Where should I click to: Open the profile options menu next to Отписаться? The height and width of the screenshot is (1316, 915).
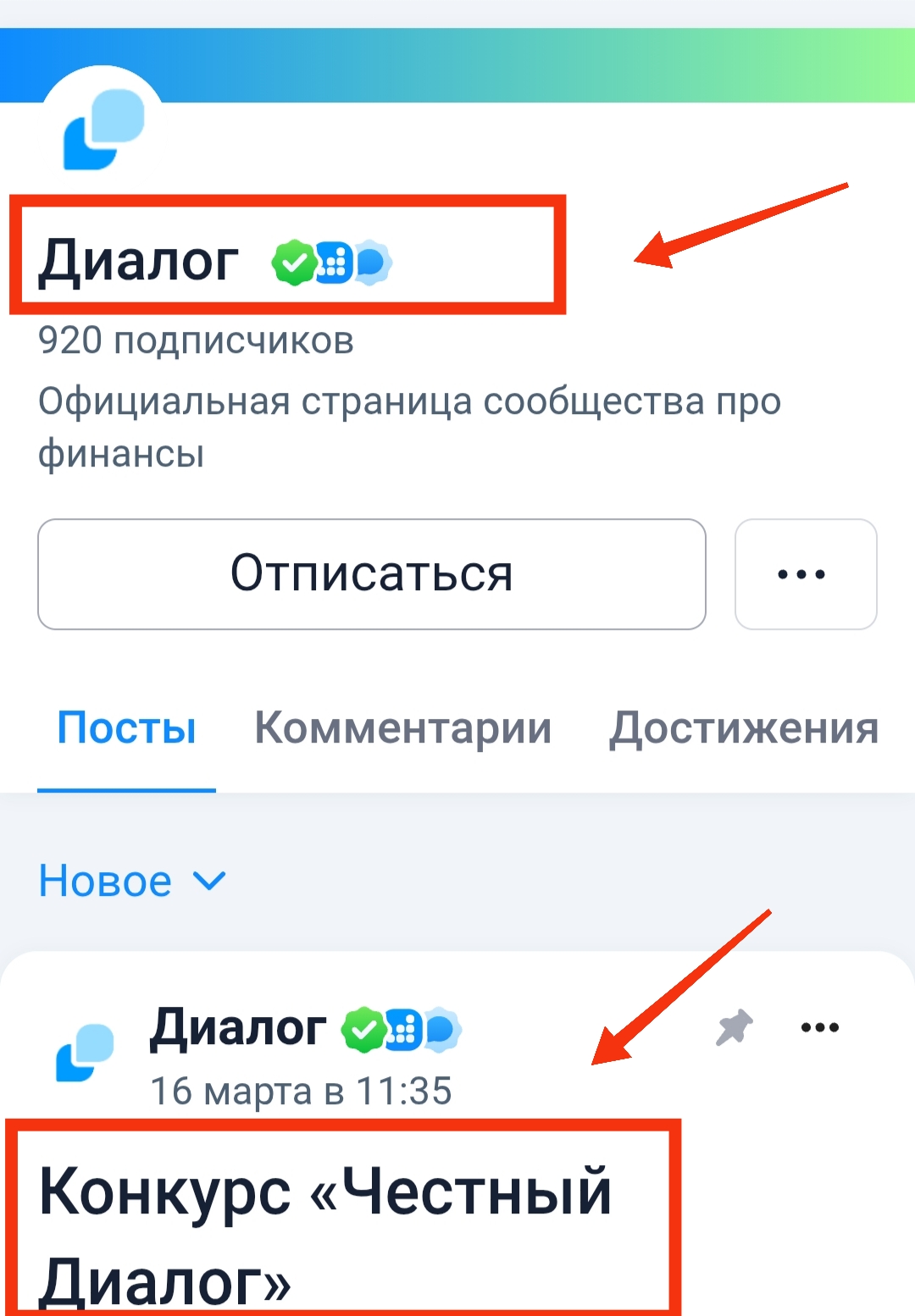click(805, 574)
